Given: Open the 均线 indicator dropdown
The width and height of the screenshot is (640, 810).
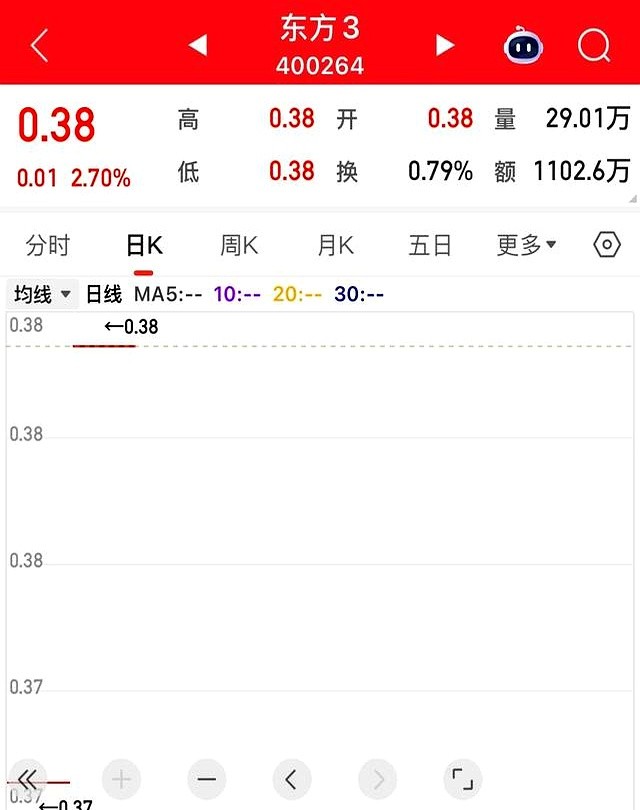Looking at the screenshot, I should pos(43,294).
